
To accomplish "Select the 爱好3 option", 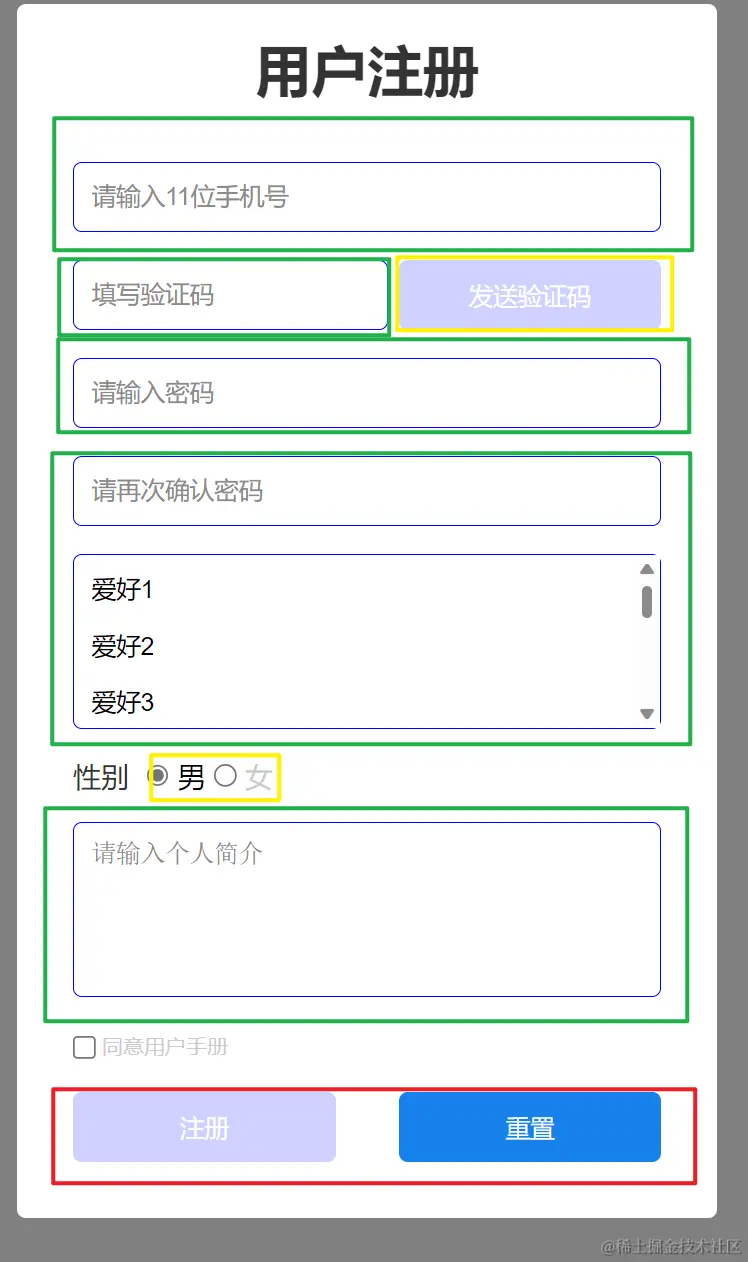I will pyautogui.click(x=123, y=703).
